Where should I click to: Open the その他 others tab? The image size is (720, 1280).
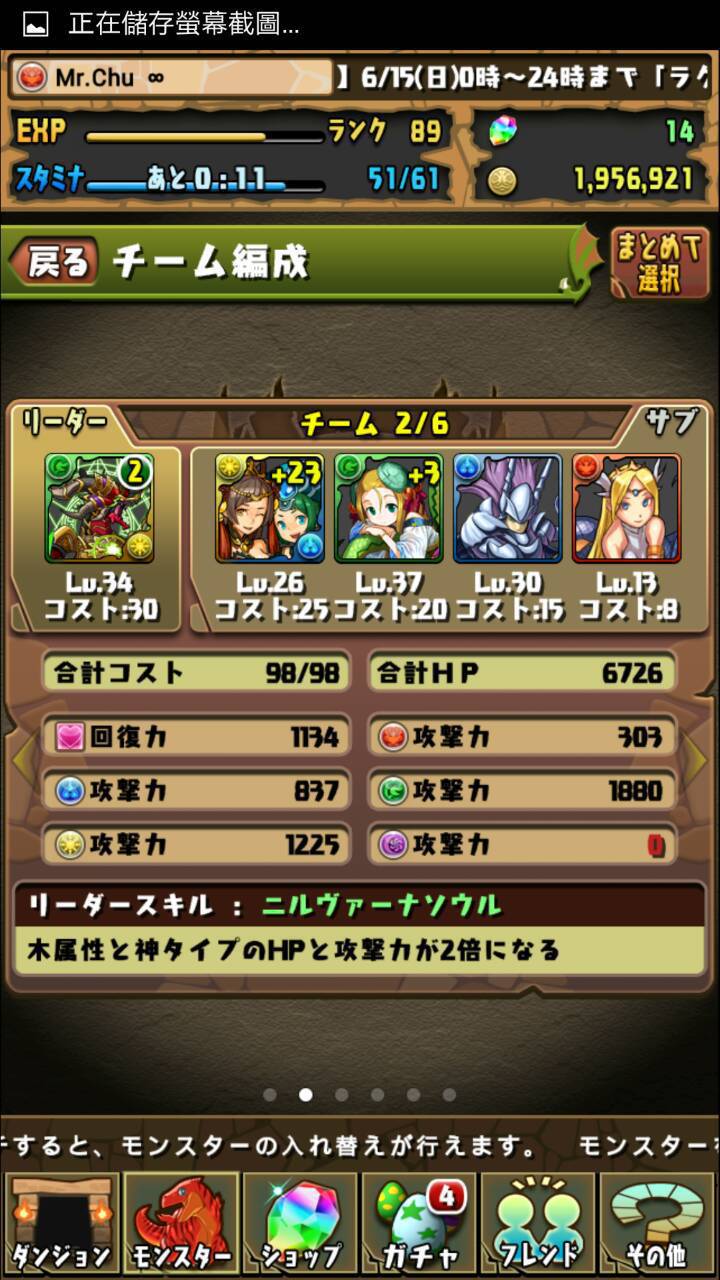pos(657,1223)
